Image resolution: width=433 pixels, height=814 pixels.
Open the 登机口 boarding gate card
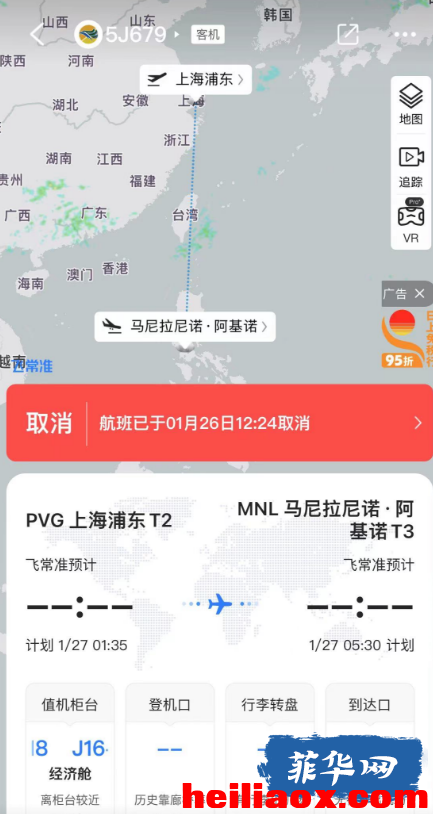click(x=170, y=748)
